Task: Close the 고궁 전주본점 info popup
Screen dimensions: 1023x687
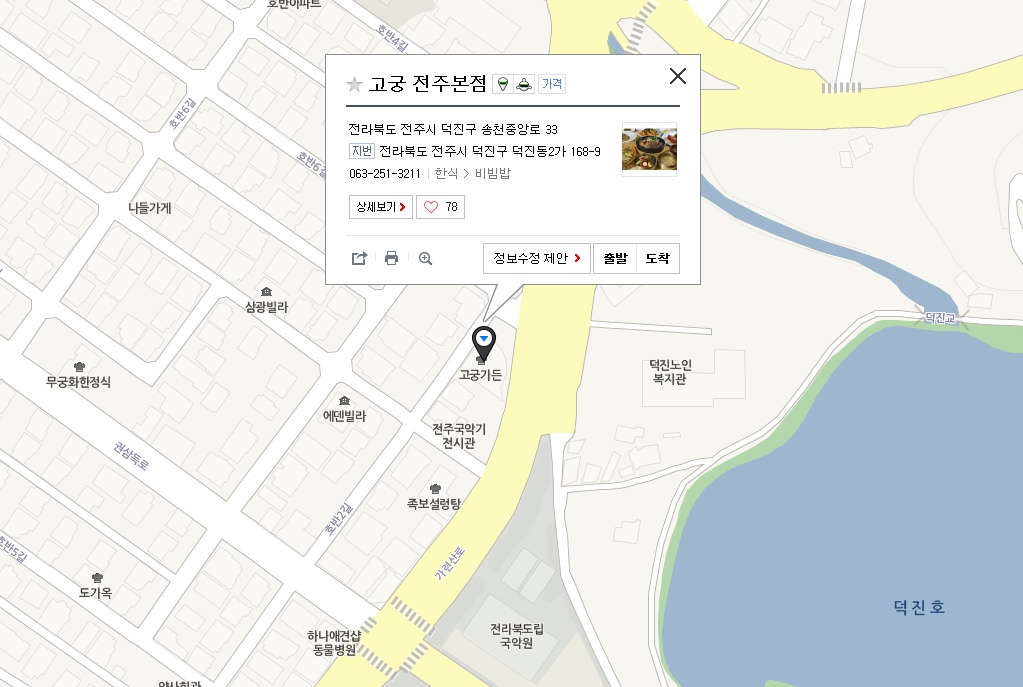Action: [x=678, y=76]
